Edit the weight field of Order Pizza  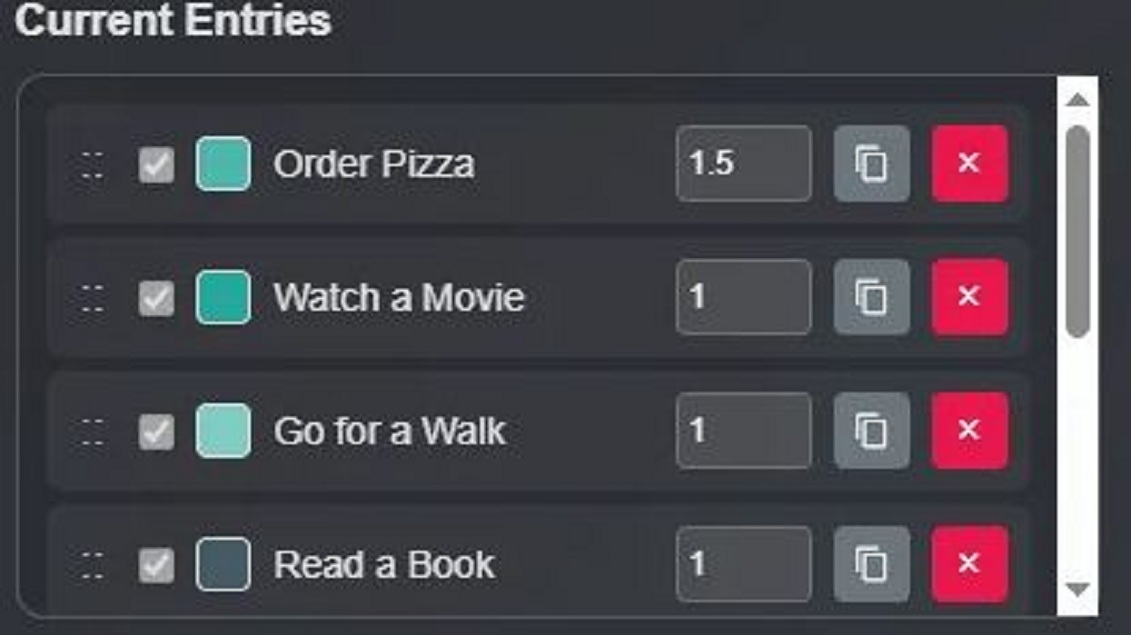743,164
